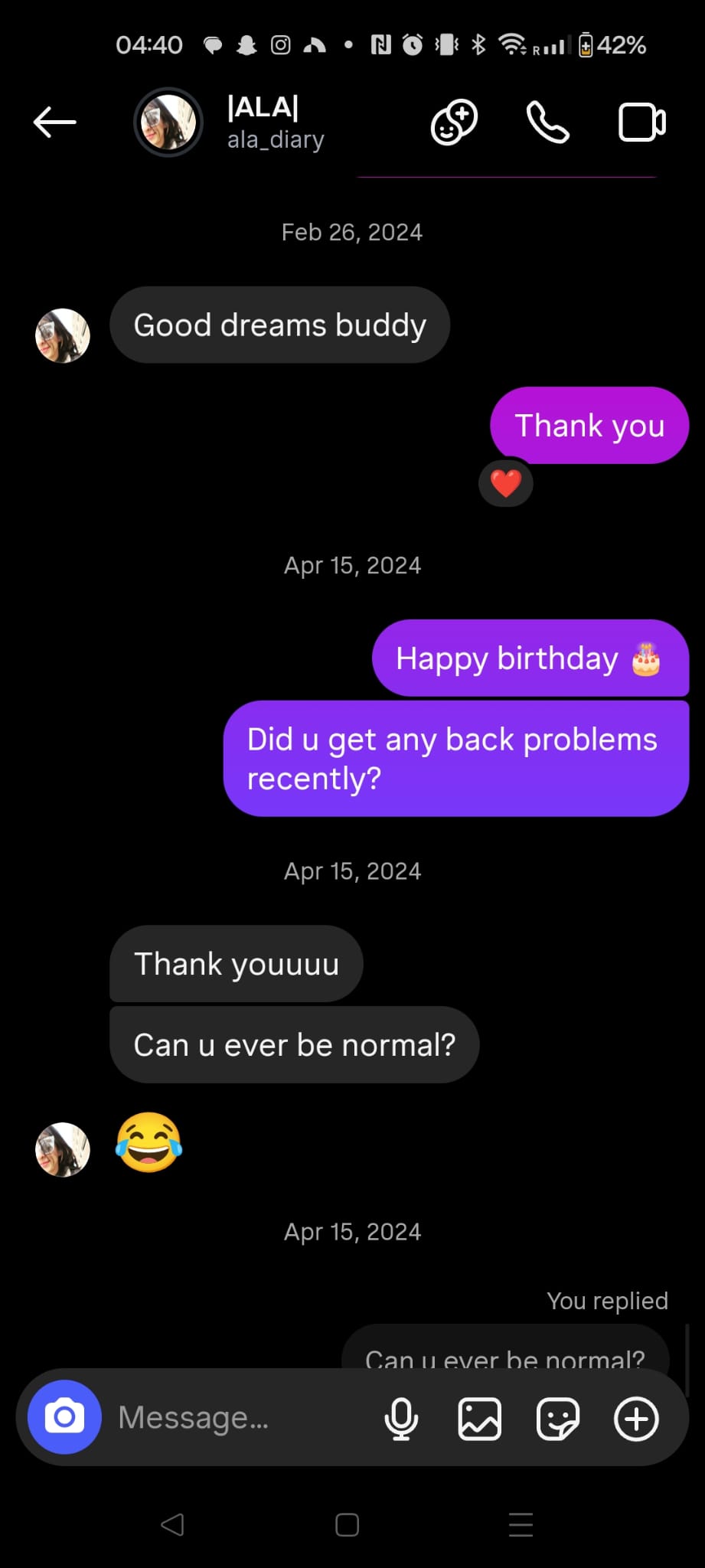Open the camera to send a photo
The height and width of the screenshot is (1568, 705).
(x=64, y=1417)
